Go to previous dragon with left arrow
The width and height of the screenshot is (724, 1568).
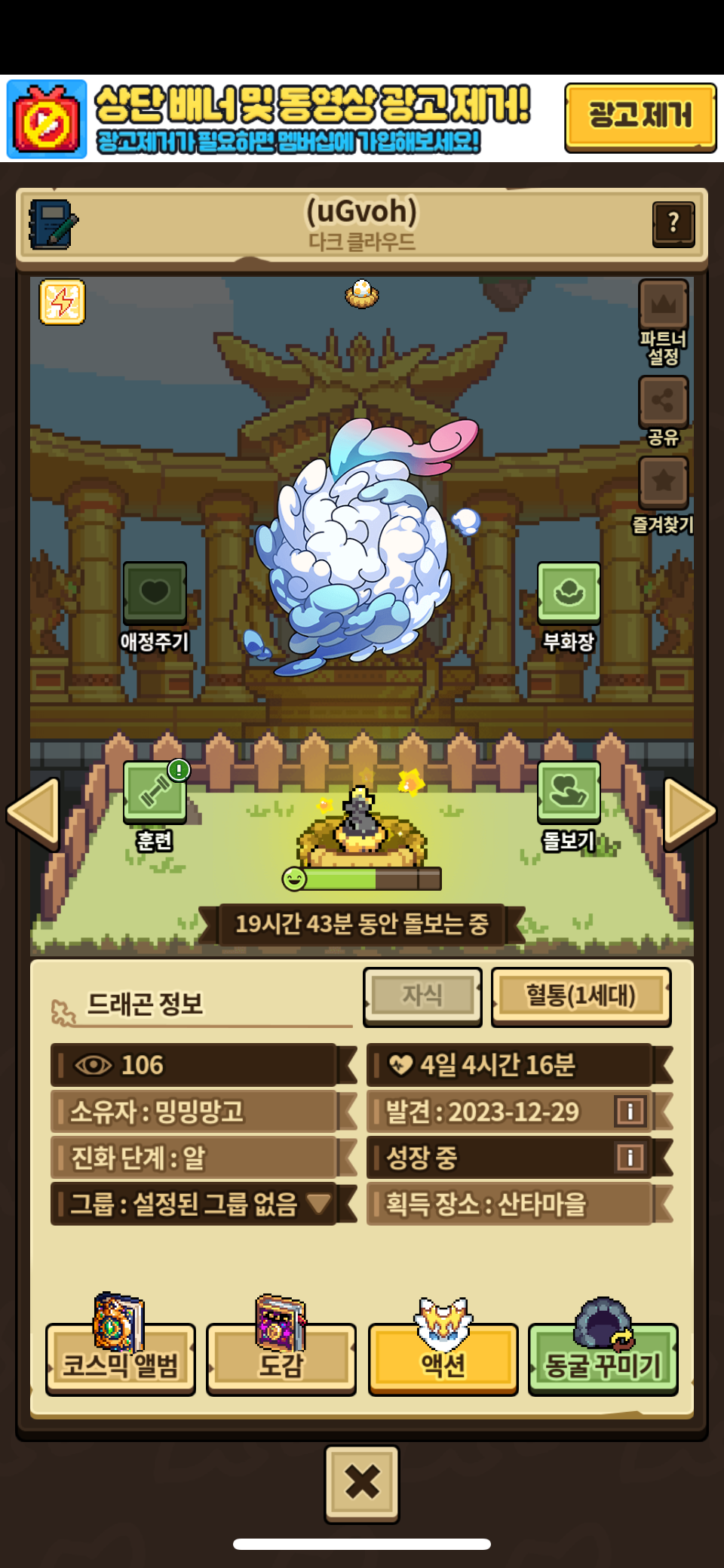pyautogui.click(x=34, y=814)
